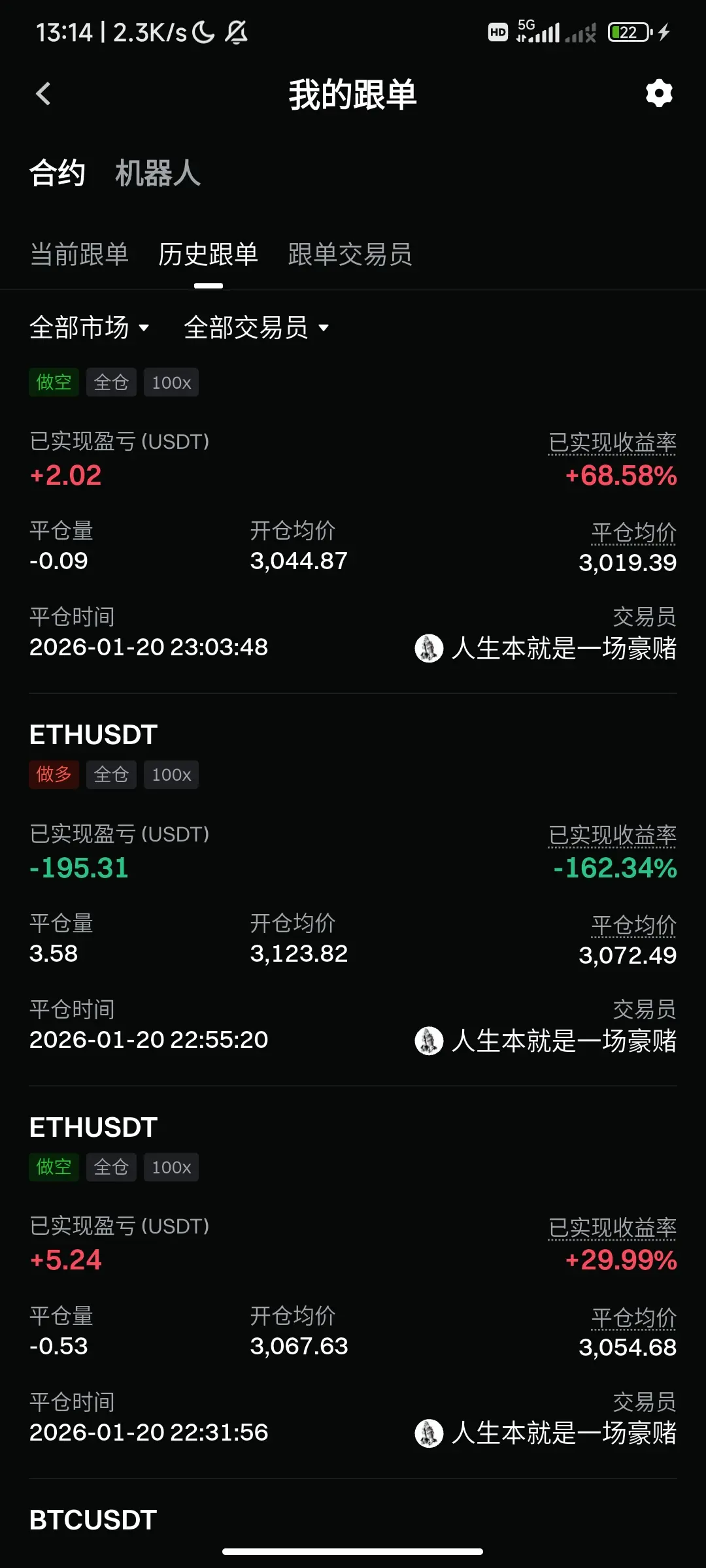Open trader profile on the 22:31:56 order

point(546,1433)
